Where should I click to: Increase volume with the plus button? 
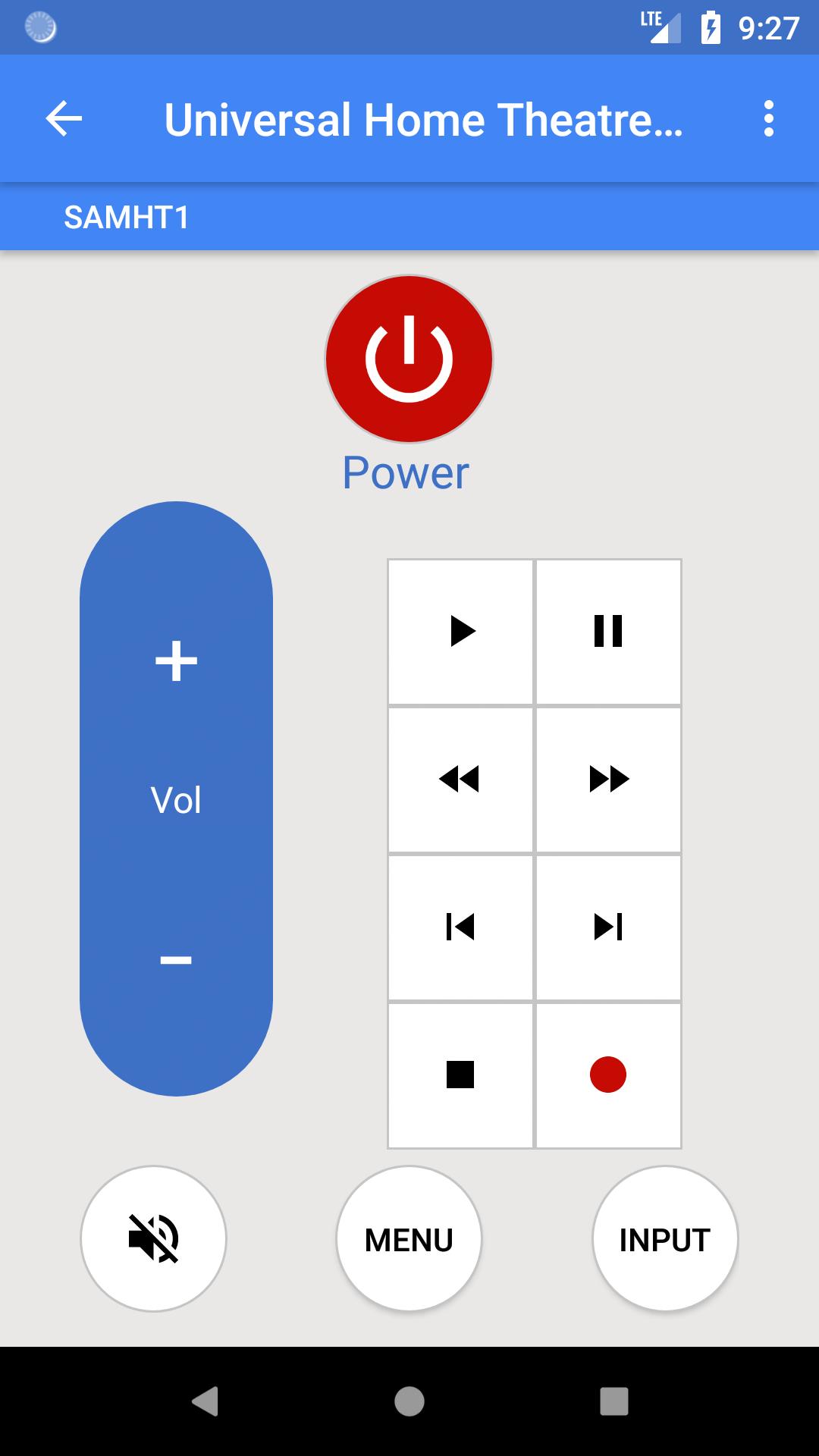click(176, 661)
